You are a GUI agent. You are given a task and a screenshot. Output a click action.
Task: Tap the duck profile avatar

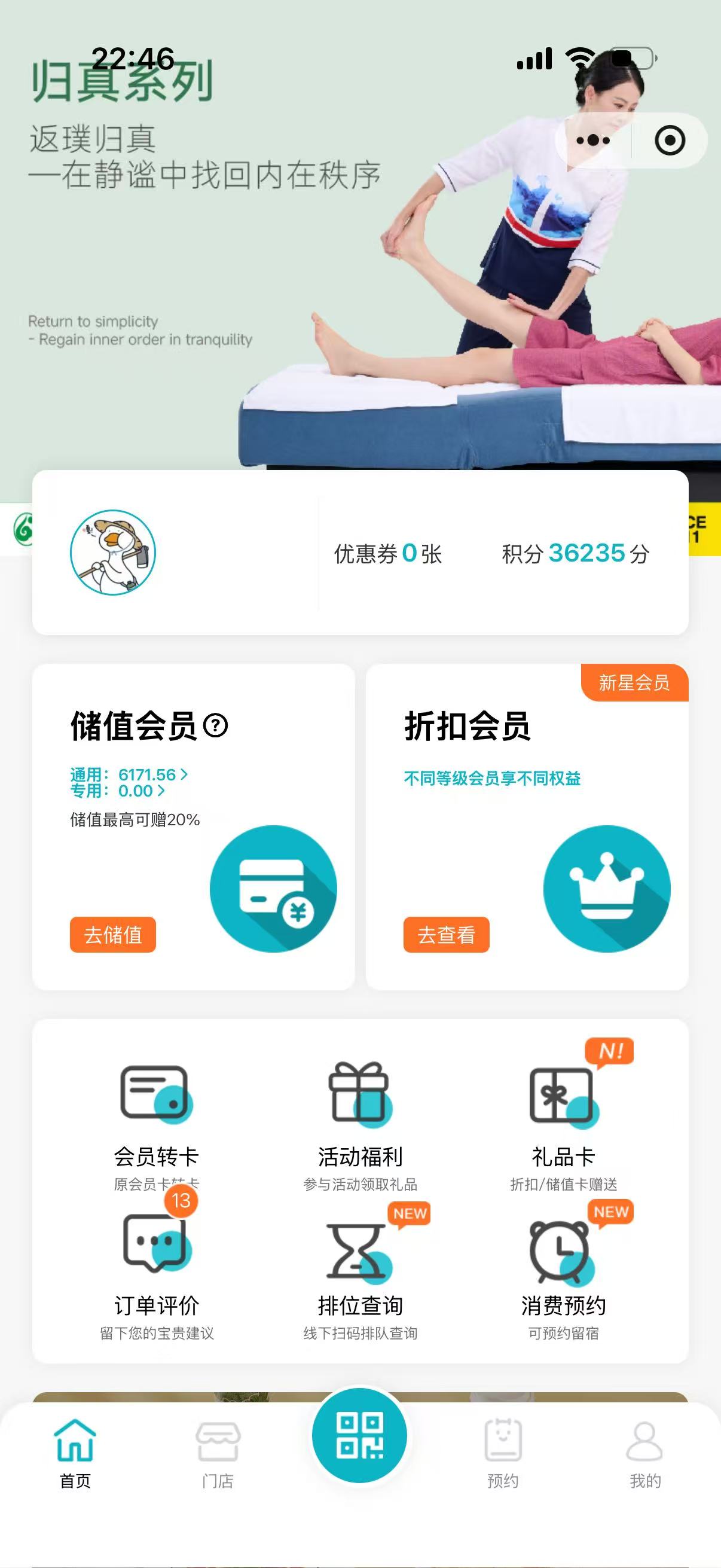click(113, 552)
